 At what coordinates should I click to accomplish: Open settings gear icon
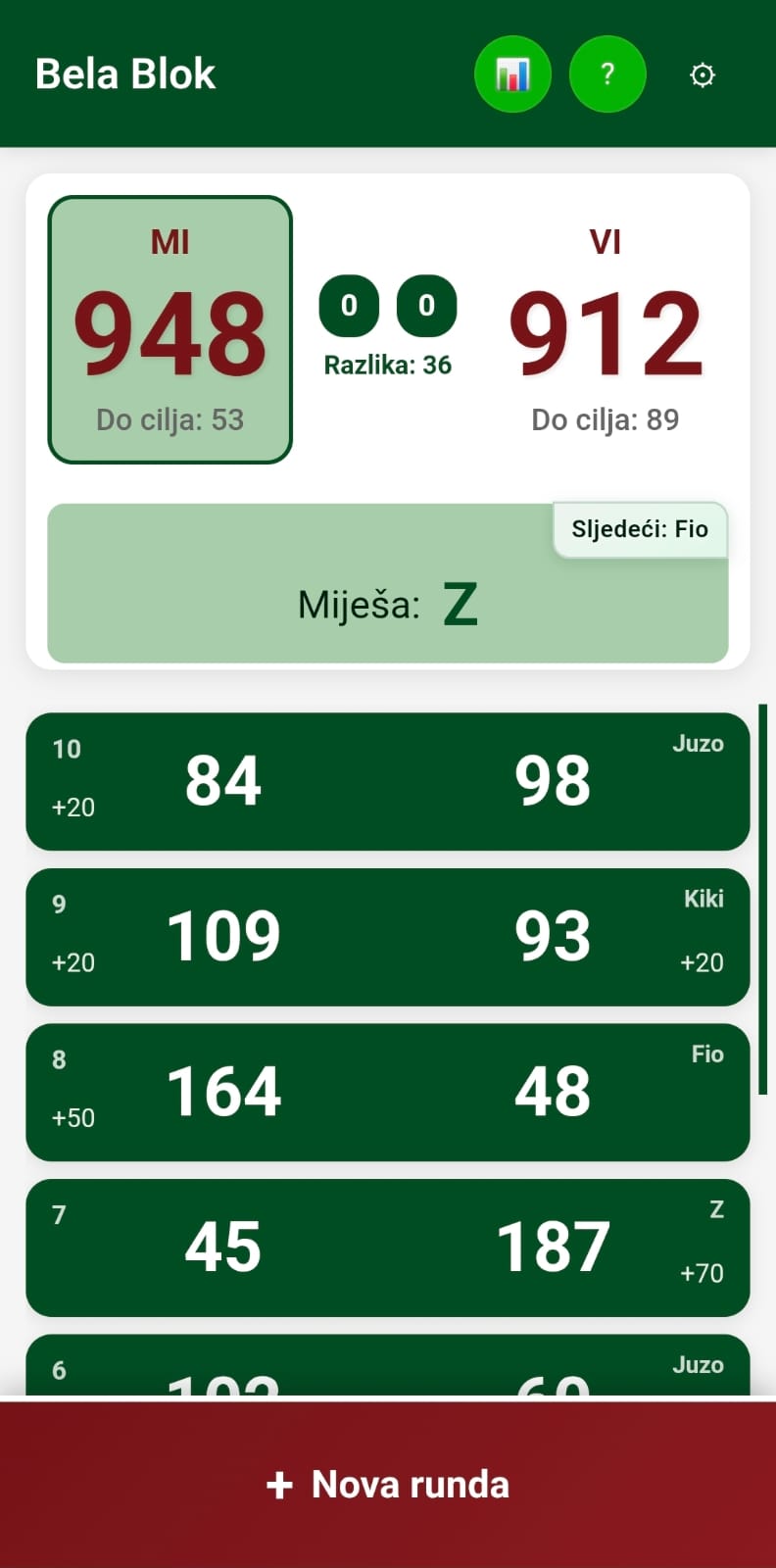tap(702, 75)
